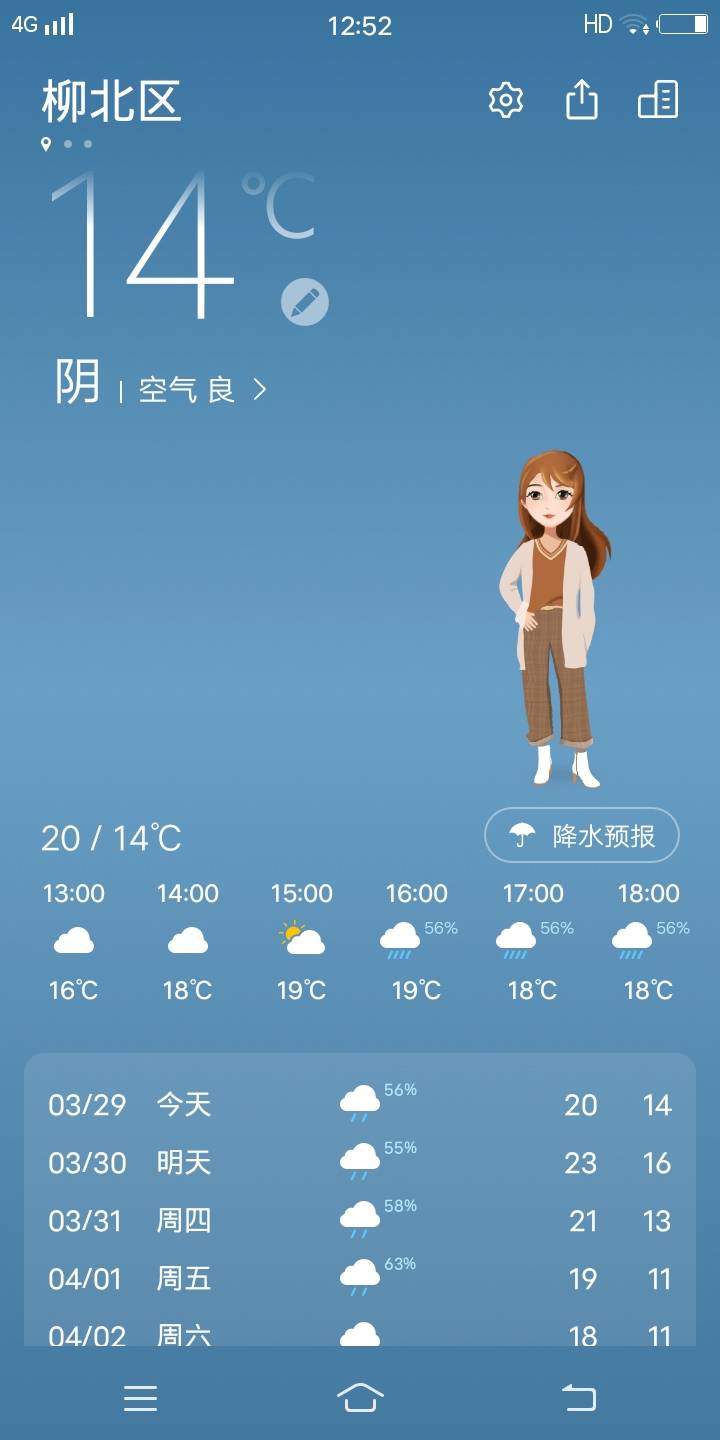The image size is (720, 1440).
Task: Share the current weather
Action: [582, 100]
